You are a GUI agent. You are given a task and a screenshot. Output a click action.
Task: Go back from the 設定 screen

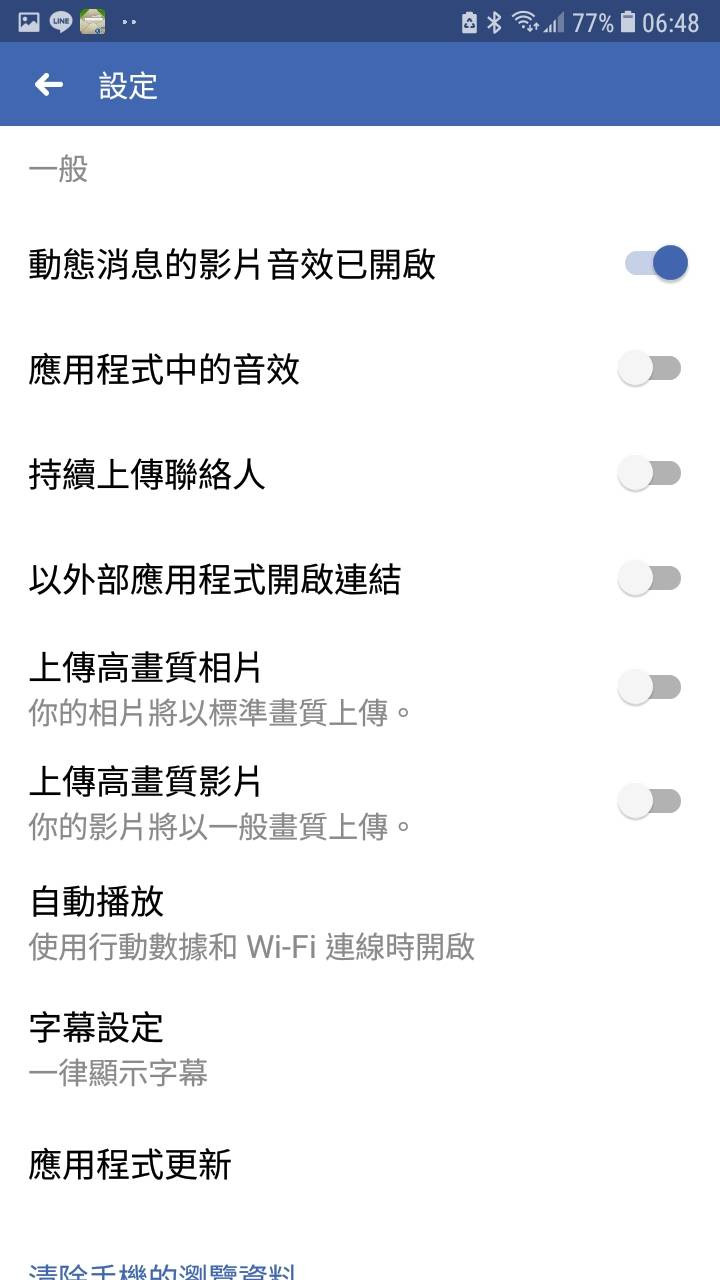(x=49, y=85)
